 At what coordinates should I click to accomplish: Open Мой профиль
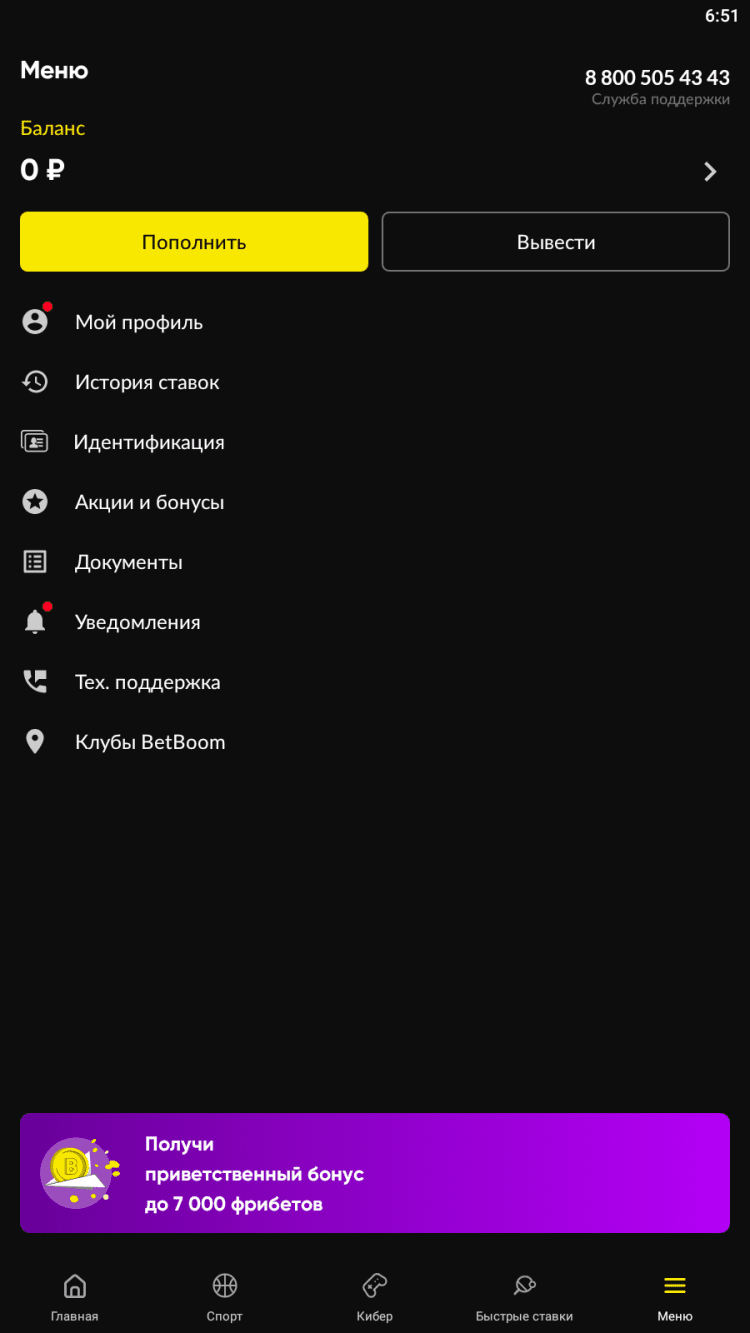[138, 322]
